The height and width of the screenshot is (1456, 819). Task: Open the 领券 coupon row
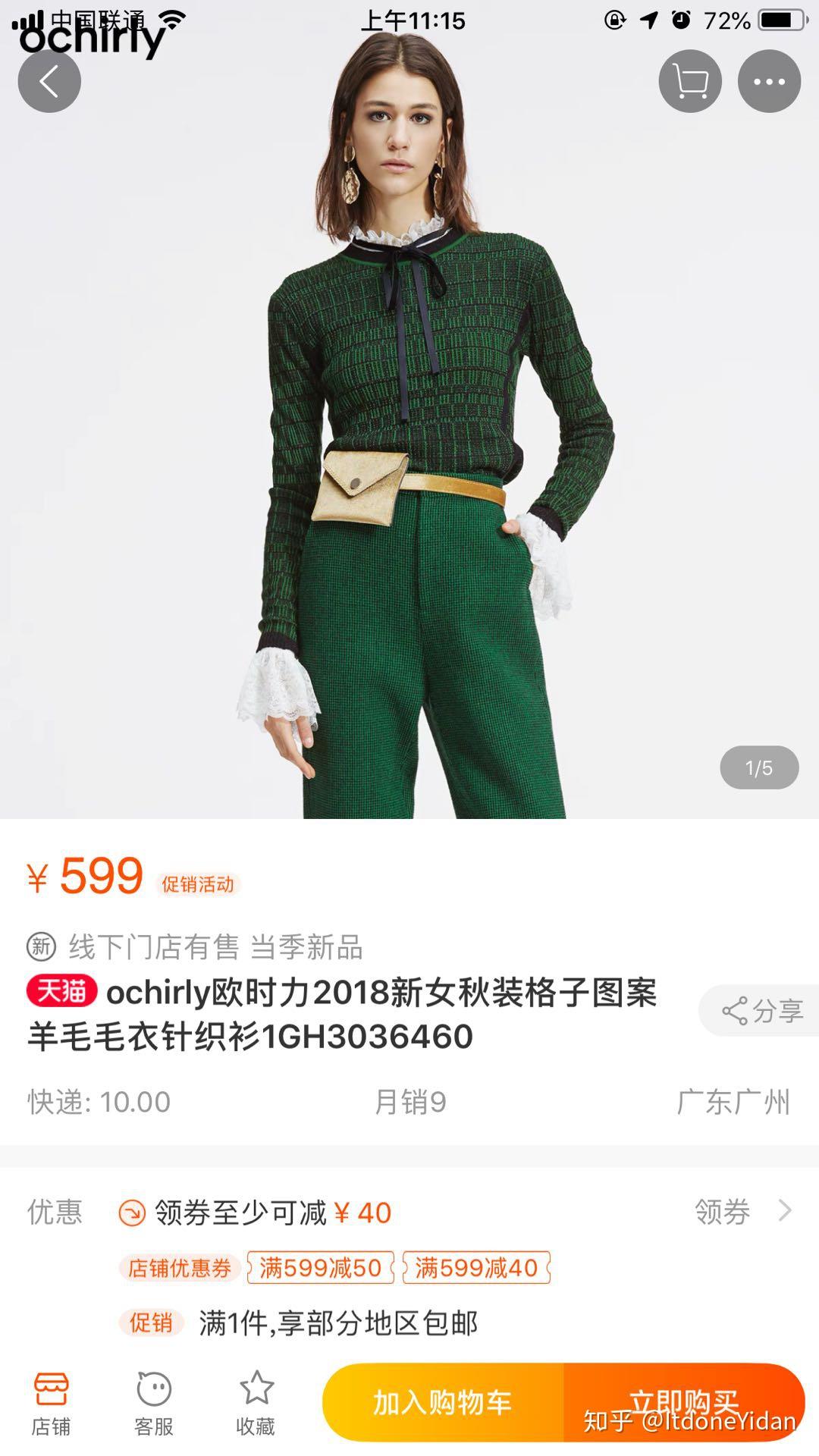(x=409, y=1212)
